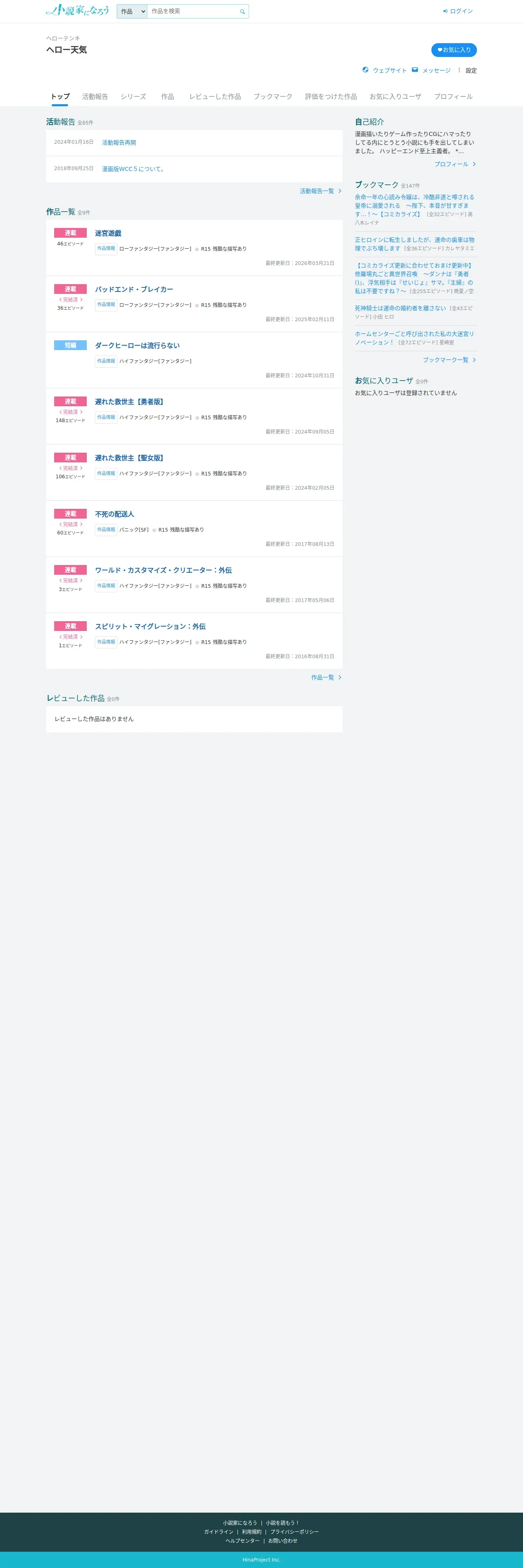This screenshot has width=523, height=1568.
Task: Open the novel 不死の配送人
Action: tap(114, 515)
